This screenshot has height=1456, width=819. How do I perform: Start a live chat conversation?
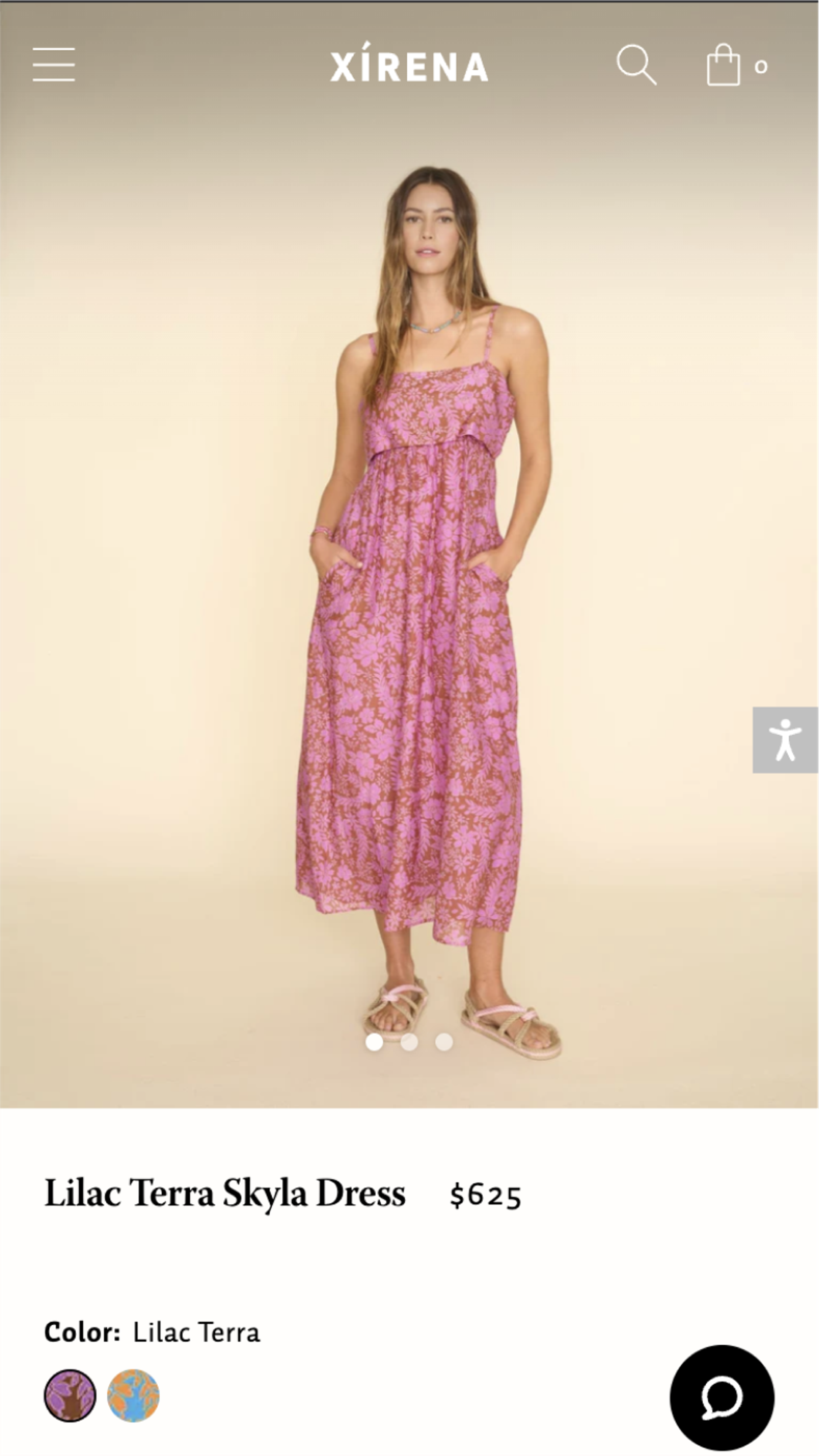coord(722,1398)
